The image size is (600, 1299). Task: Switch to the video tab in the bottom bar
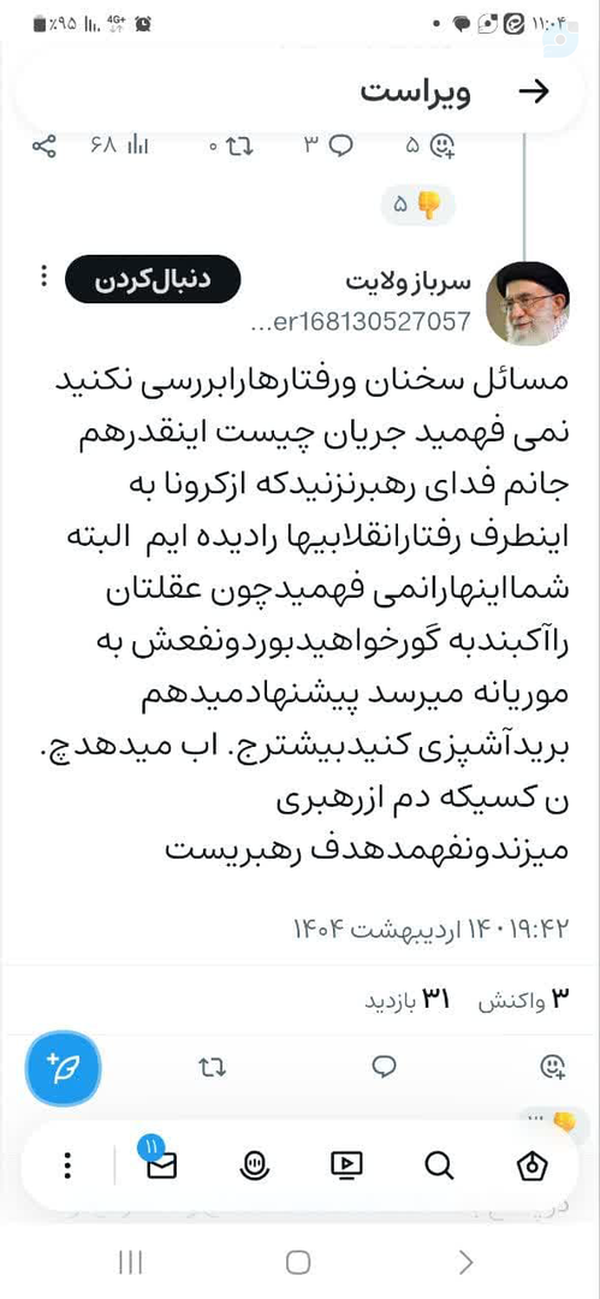pos(346,1165)
